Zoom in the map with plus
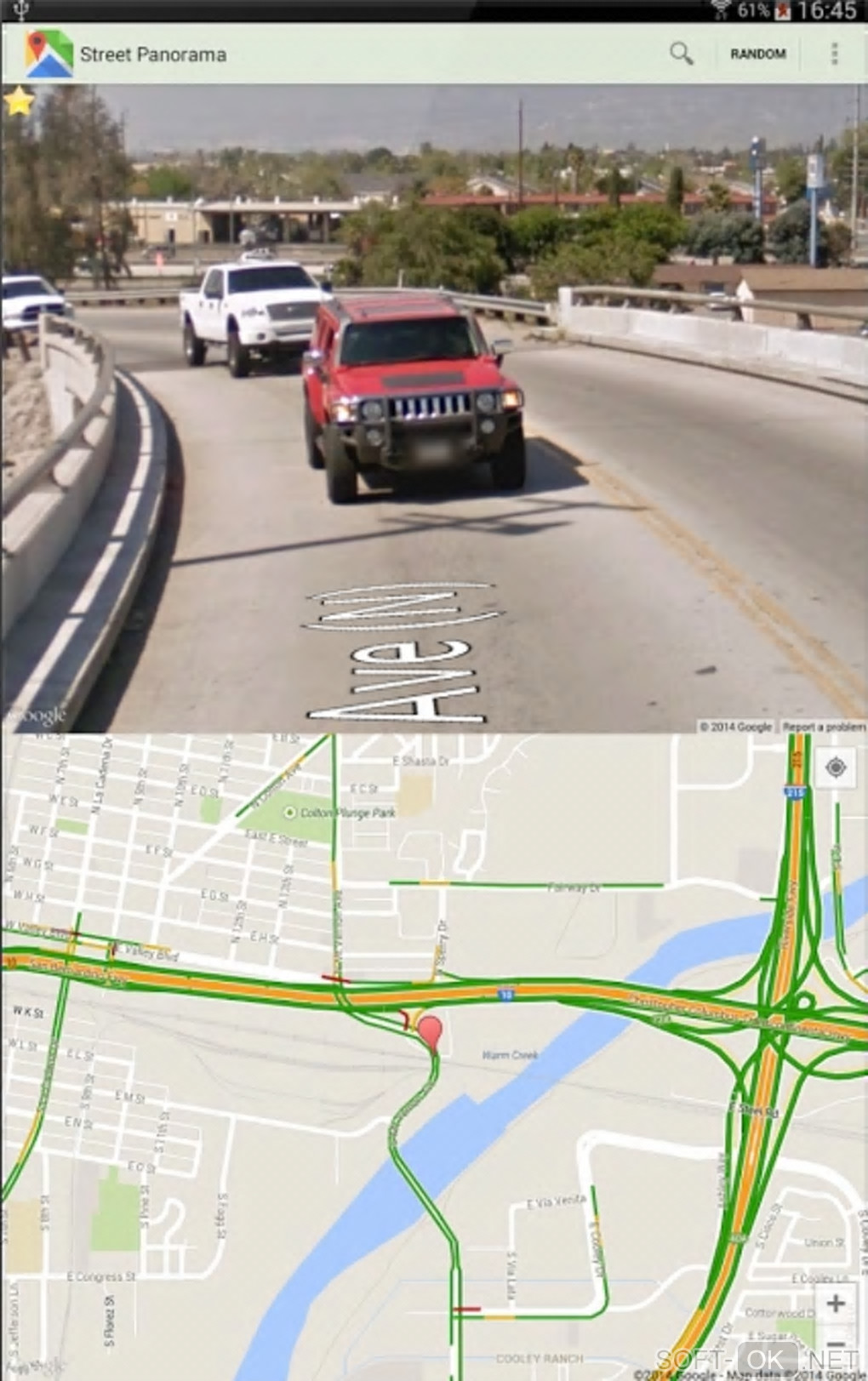 (836, 1304)
